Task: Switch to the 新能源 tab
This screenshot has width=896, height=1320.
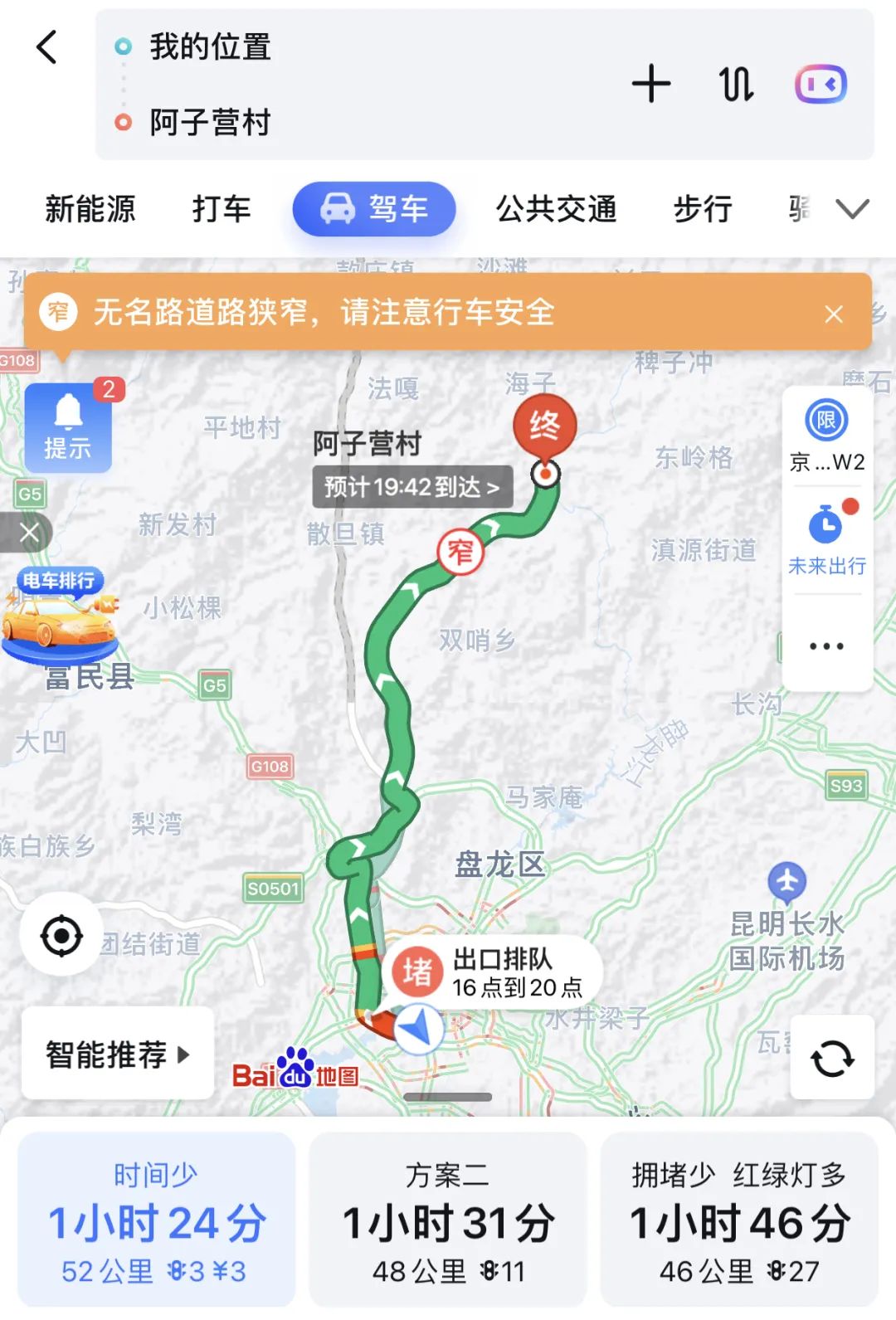Action: click(91, 210)
